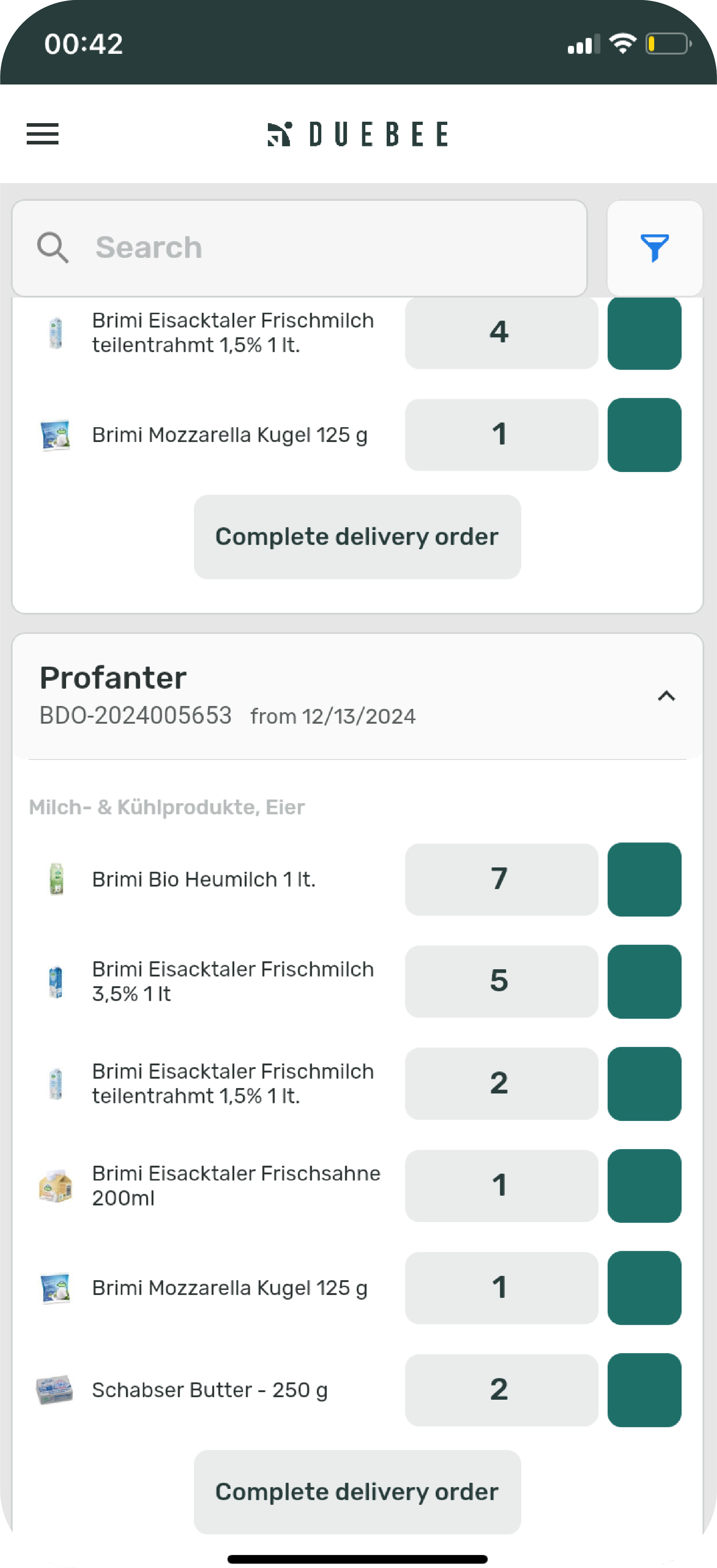Open the hamburger drawer menu
Image resolution: width=717 pixels, height=1568 pixels.
(43, 134)
